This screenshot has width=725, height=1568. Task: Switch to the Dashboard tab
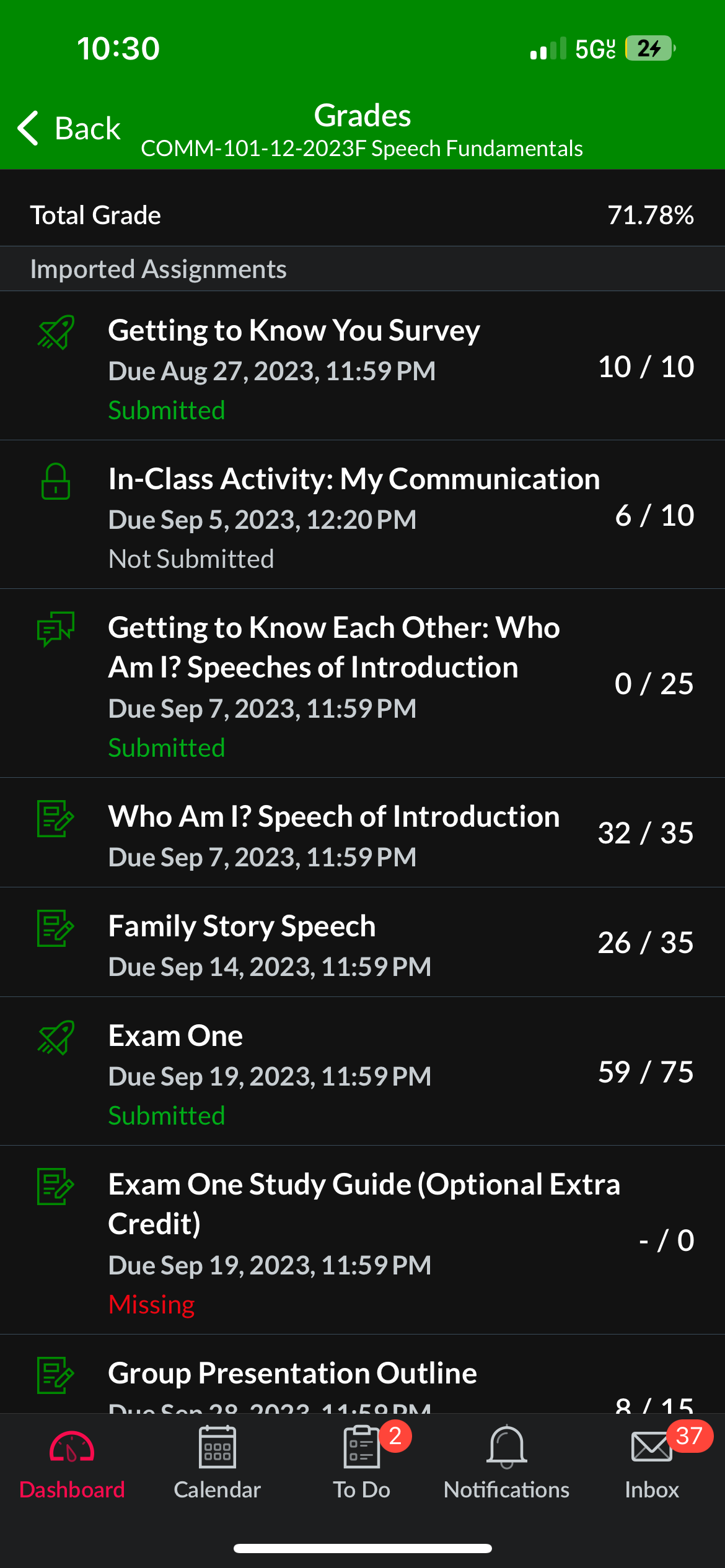[x=72, y=1465]
